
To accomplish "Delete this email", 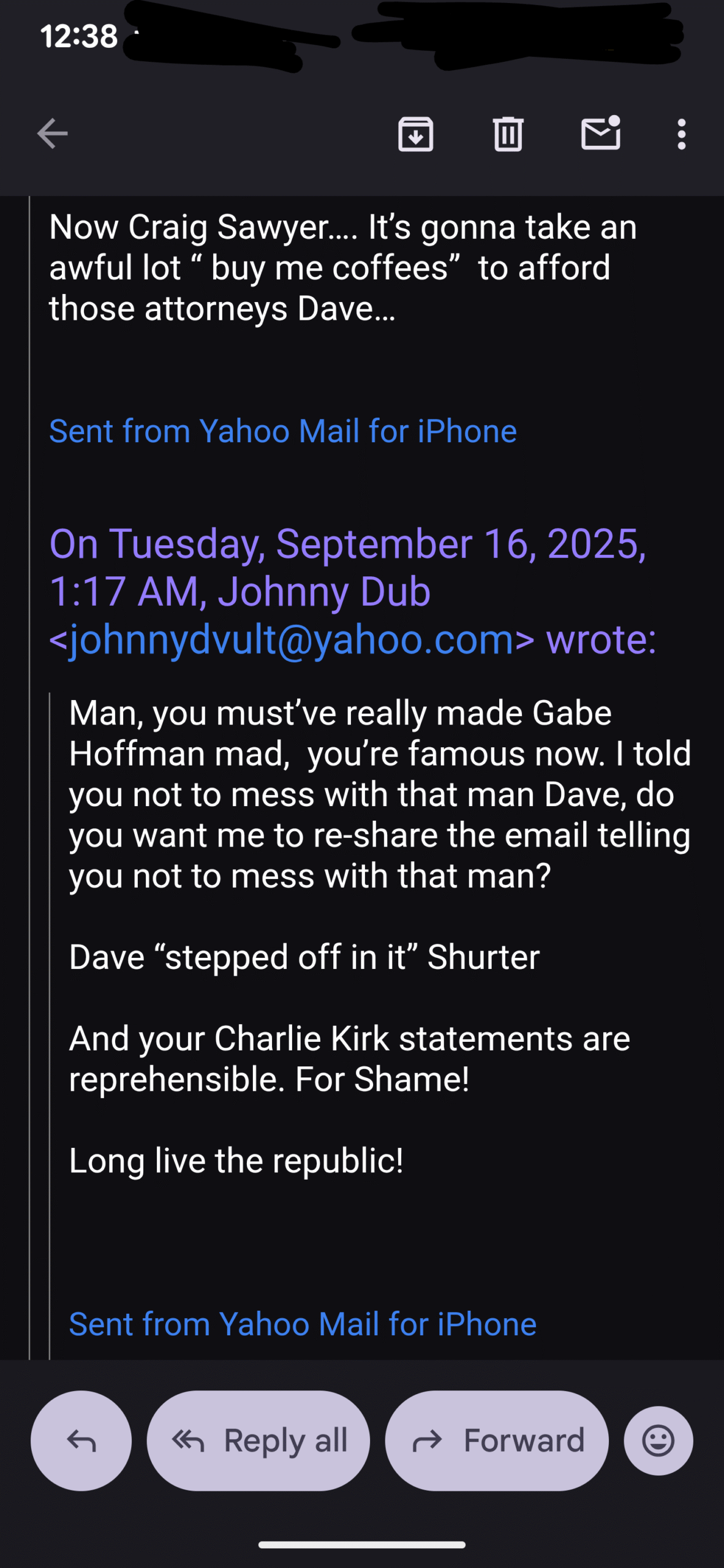I will [x=508, y=134].
